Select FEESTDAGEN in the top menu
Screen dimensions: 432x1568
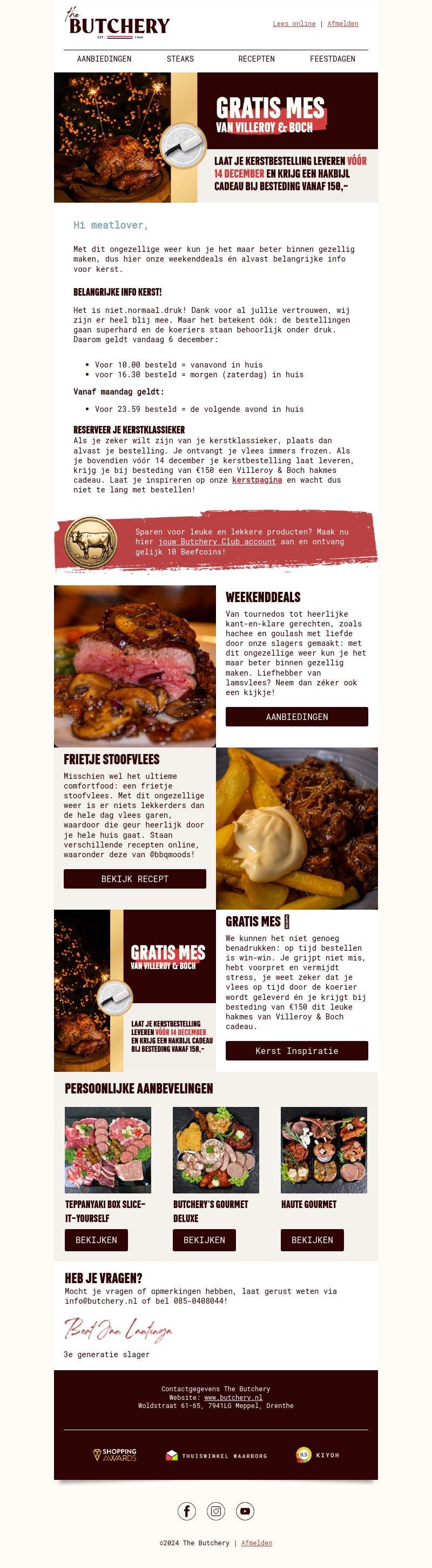[332, 59]
